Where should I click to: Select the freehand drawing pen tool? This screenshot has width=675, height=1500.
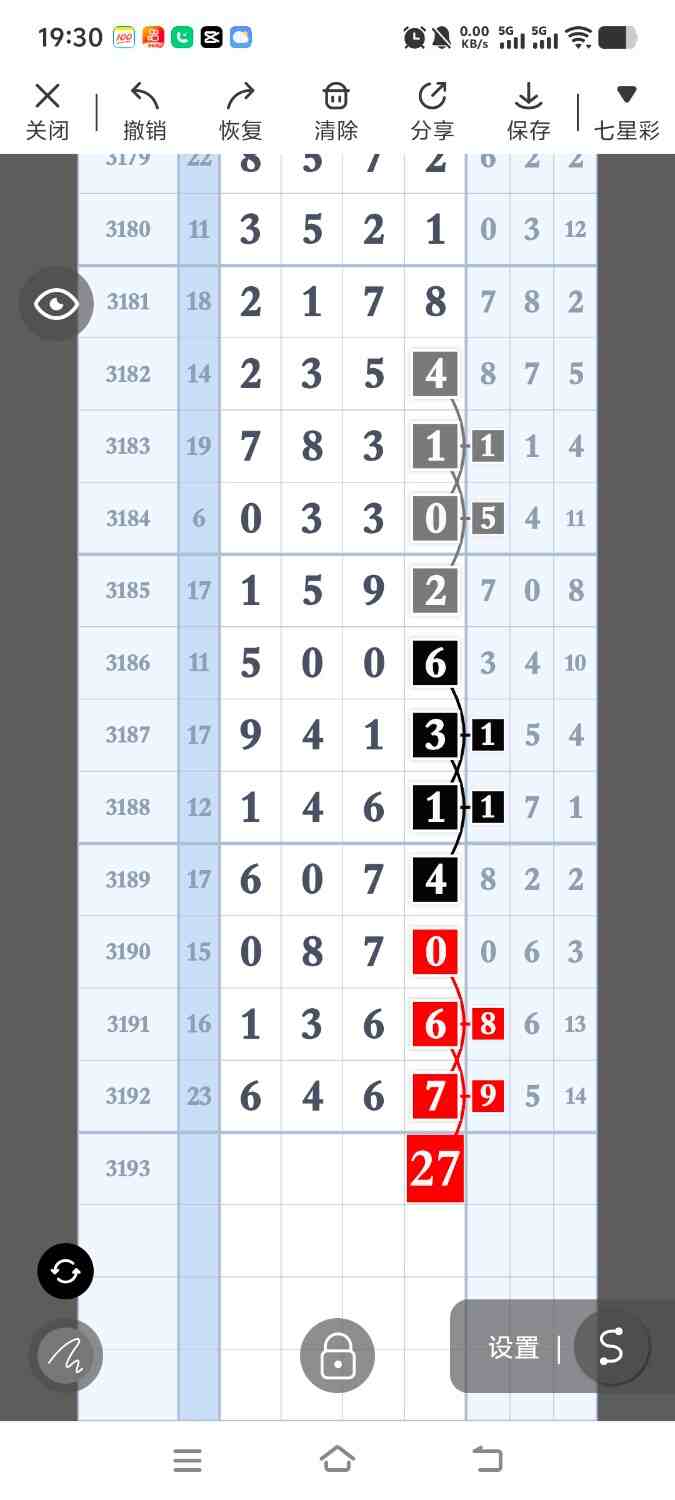click(x=66, y=1356)
